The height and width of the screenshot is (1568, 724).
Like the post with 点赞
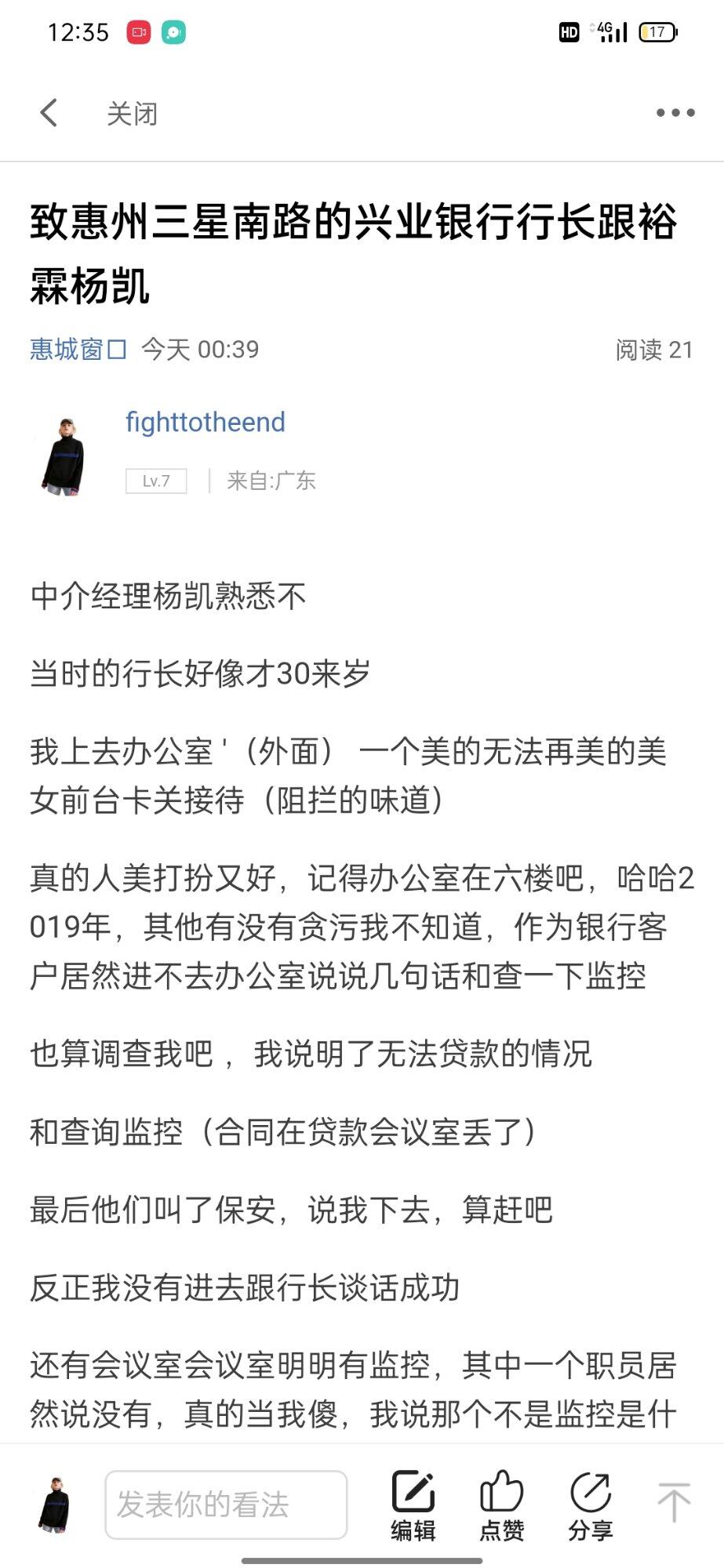(501, 1505)
